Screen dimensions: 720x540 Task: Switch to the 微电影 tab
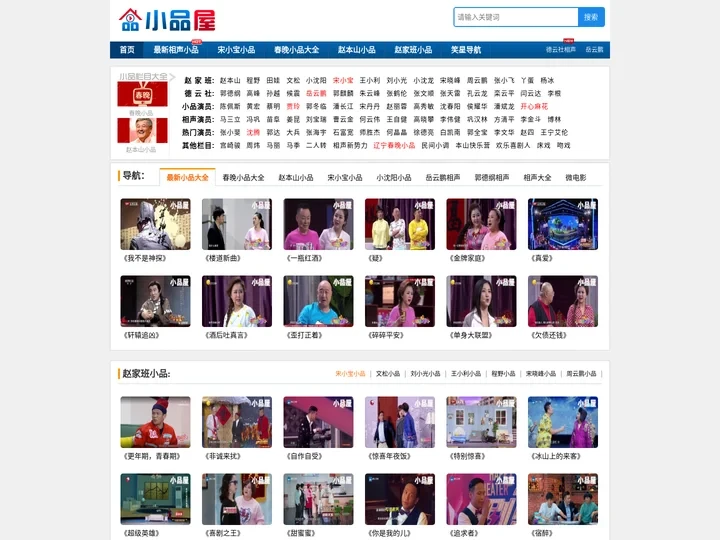pyautogui.click(x=576, y=177)
